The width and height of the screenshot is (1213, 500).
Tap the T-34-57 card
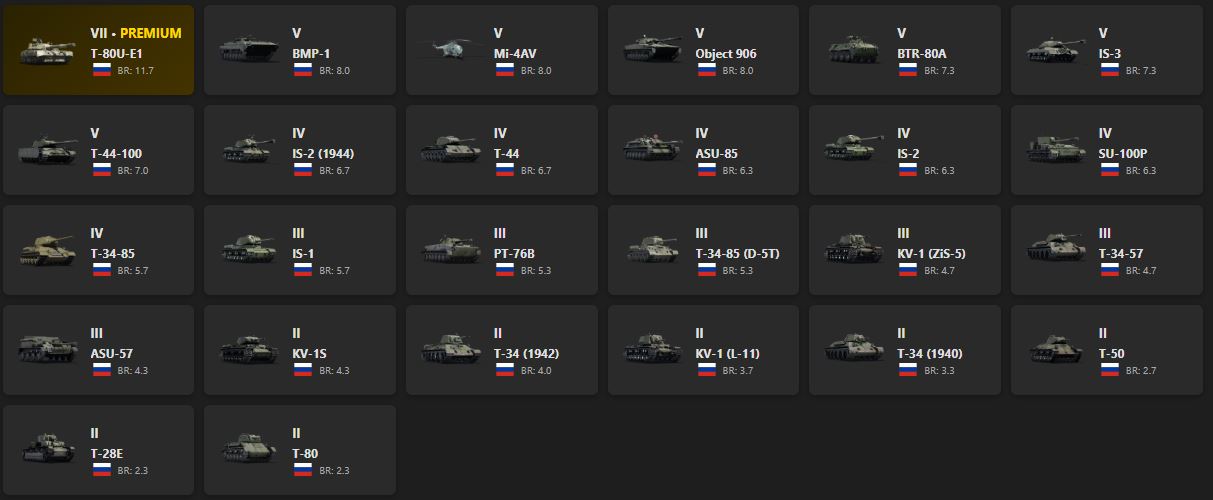tap(1106, 250)
